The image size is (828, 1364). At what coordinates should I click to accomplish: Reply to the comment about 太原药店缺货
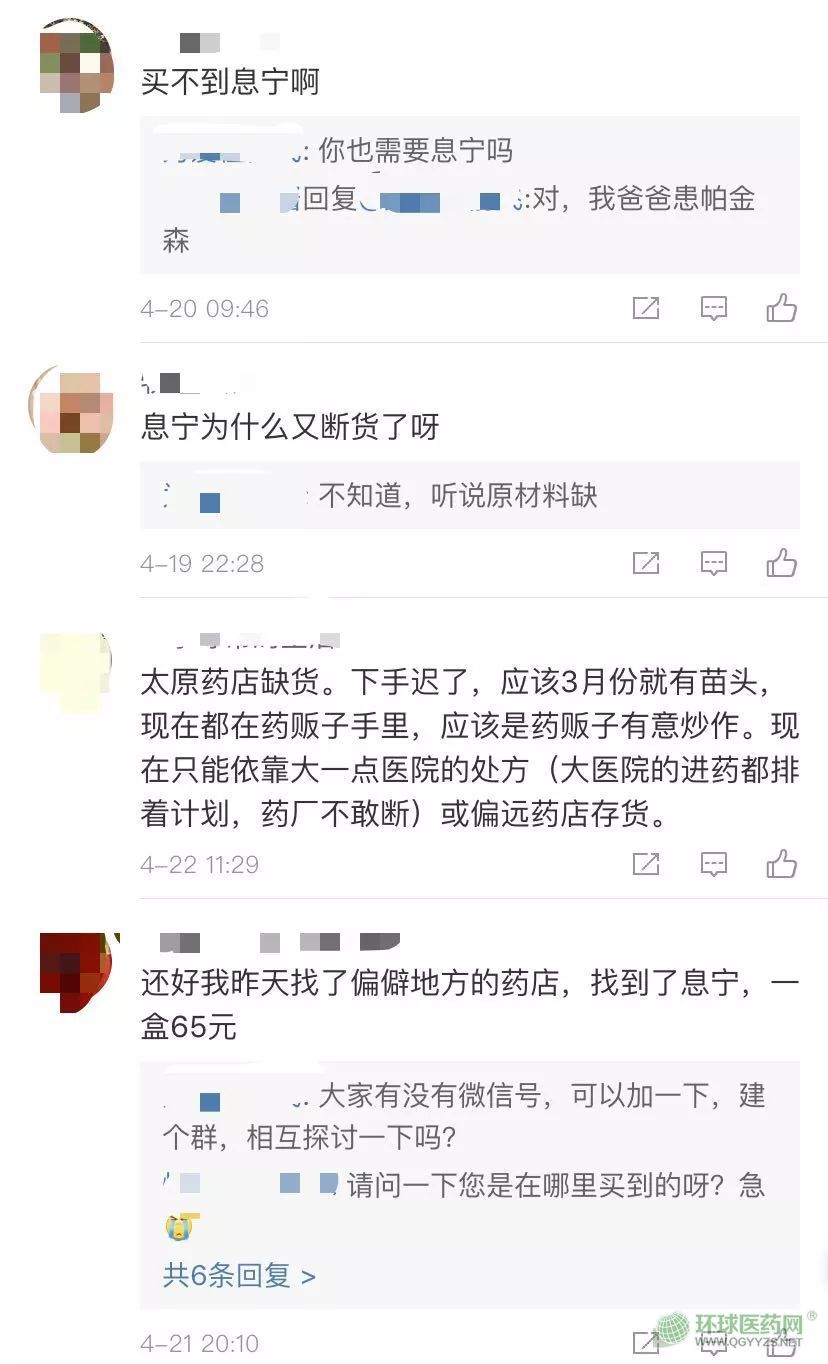[x=713, y=863]
